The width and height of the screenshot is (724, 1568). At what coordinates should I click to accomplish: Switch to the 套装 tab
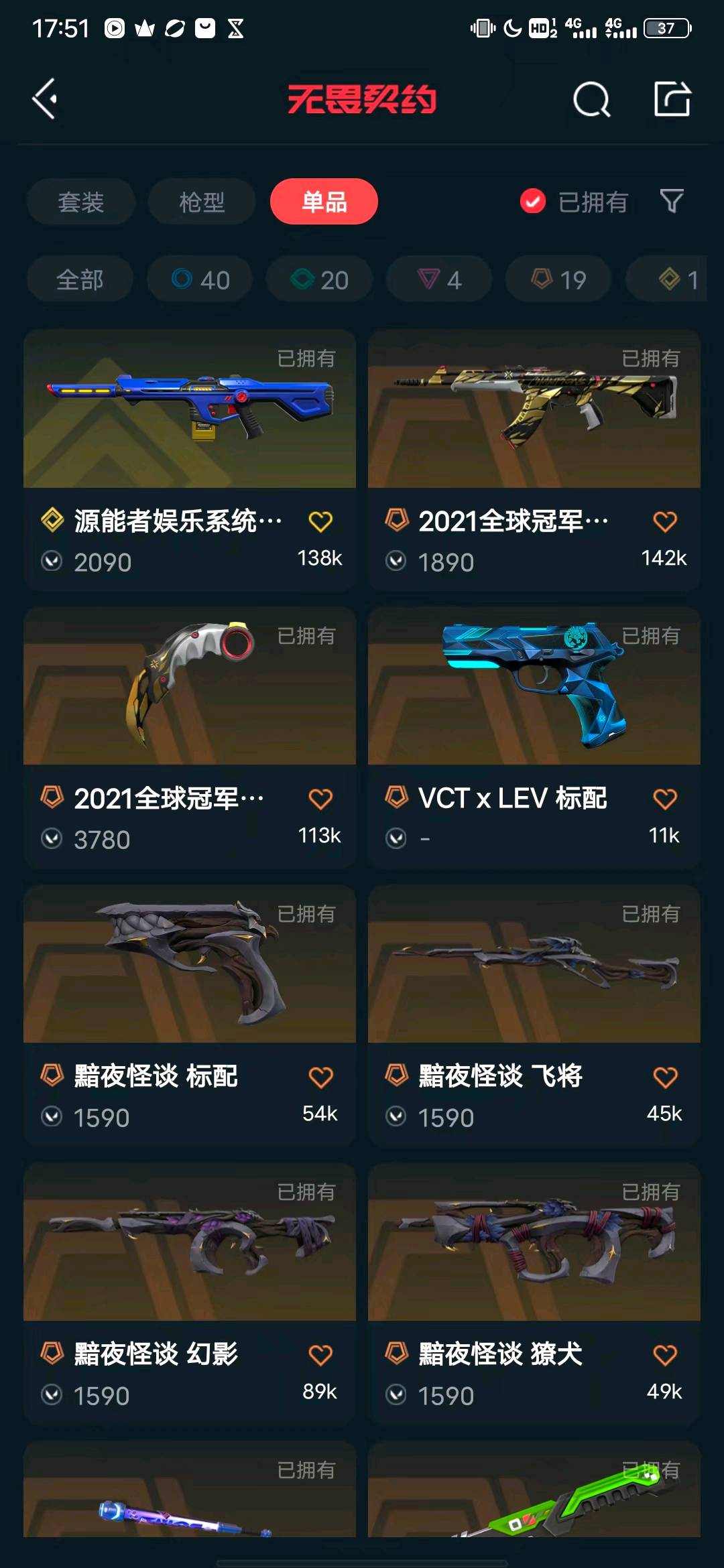click(80, 202)
